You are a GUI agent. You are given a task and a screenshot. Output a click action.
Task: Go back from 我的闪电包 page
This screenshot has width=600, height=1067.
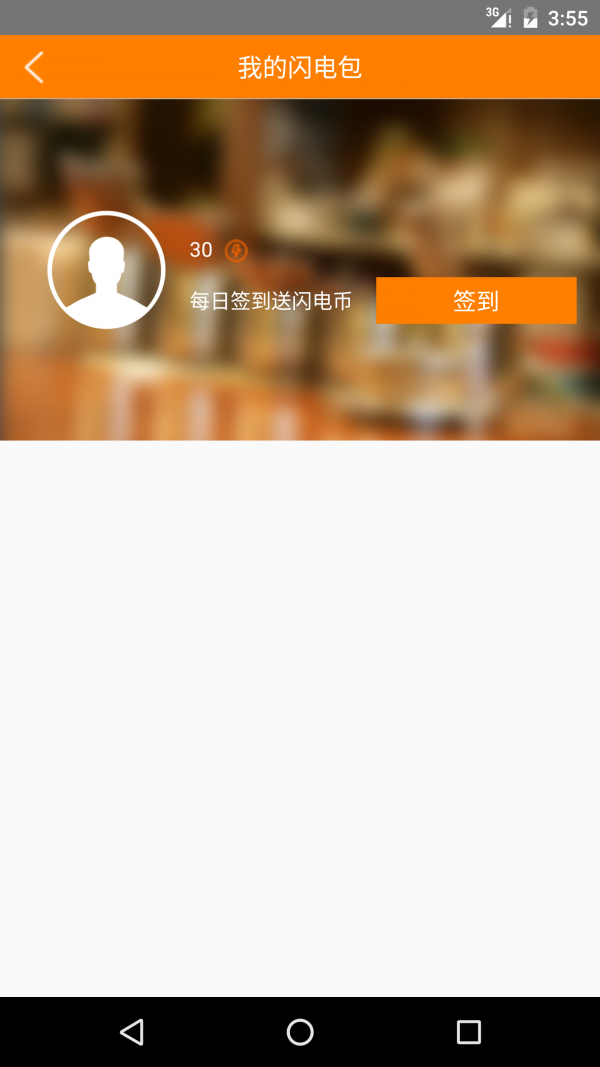34,68
